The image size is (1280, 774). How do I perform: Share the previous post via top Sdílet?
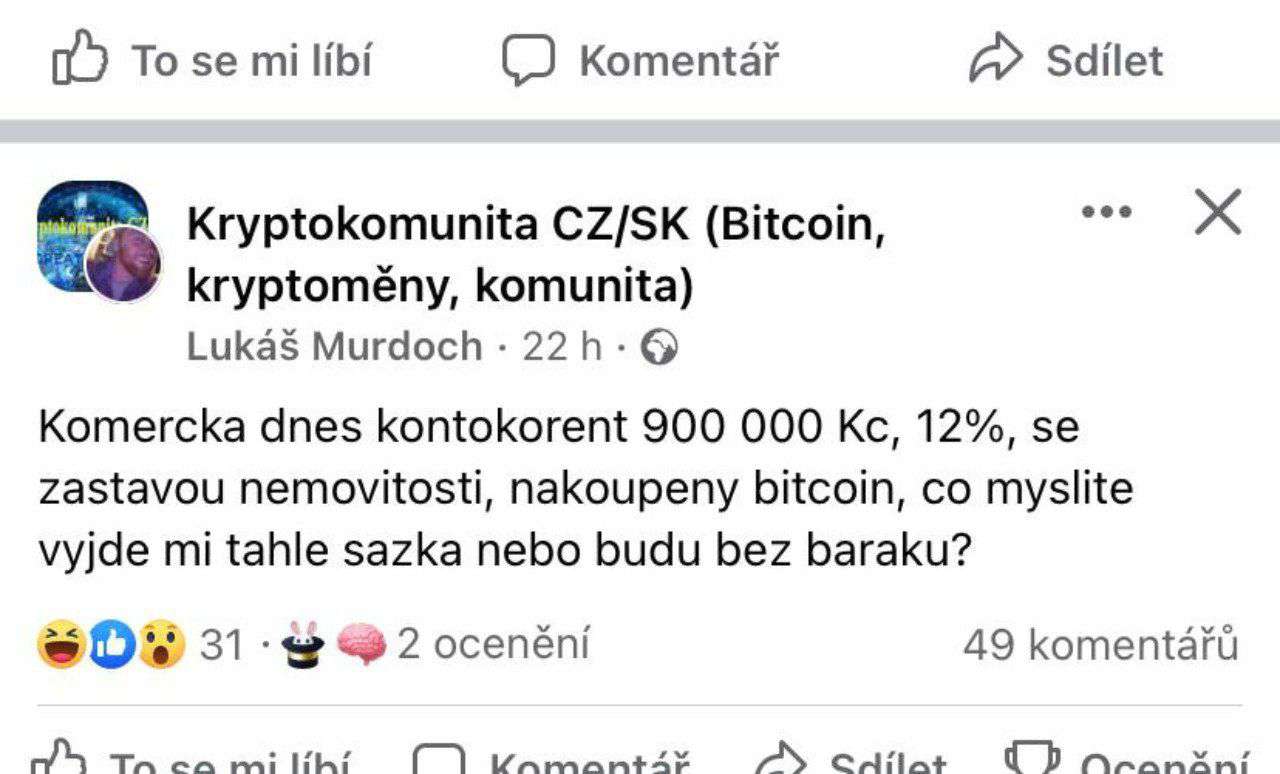[1067, 60]
